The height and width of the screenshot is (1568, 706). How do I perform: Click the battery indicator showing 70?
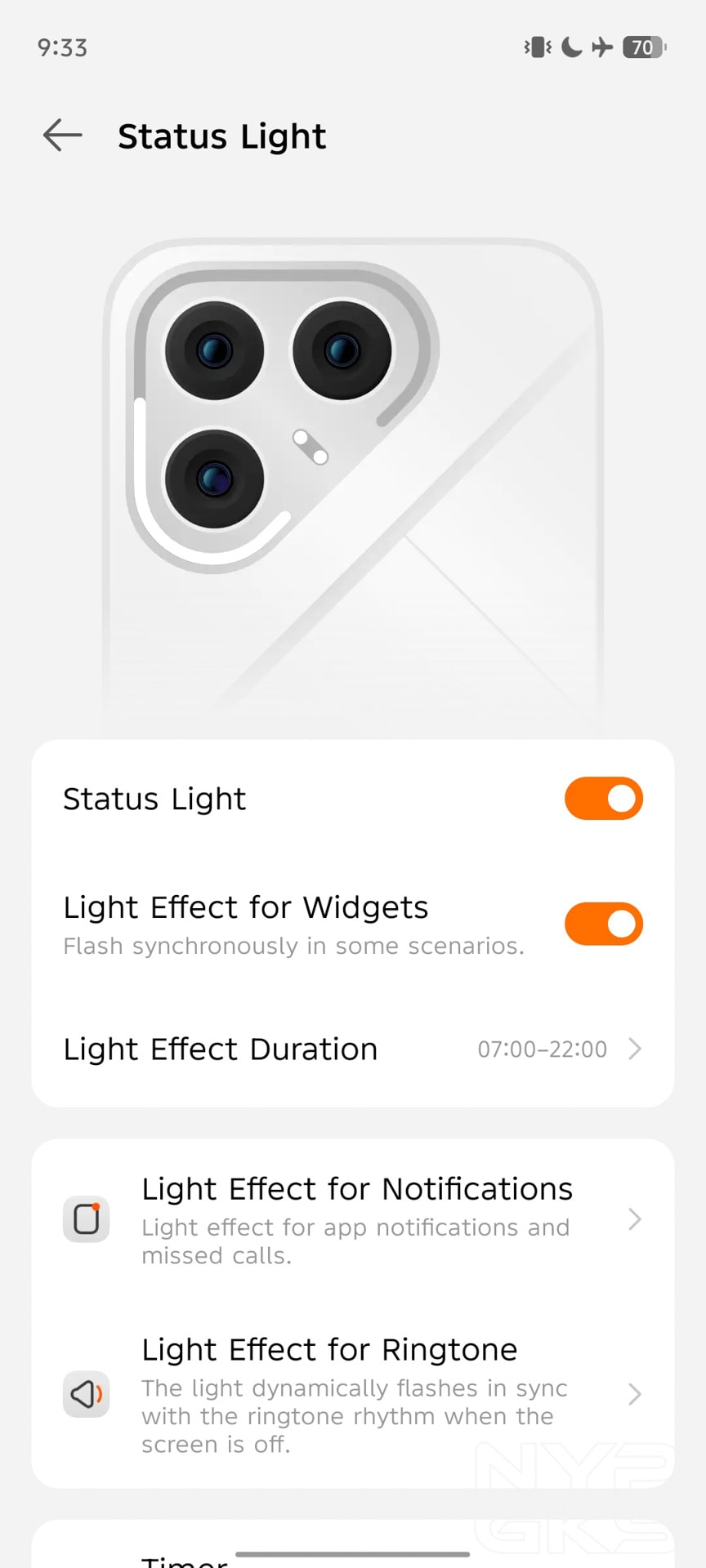(642, 47)
